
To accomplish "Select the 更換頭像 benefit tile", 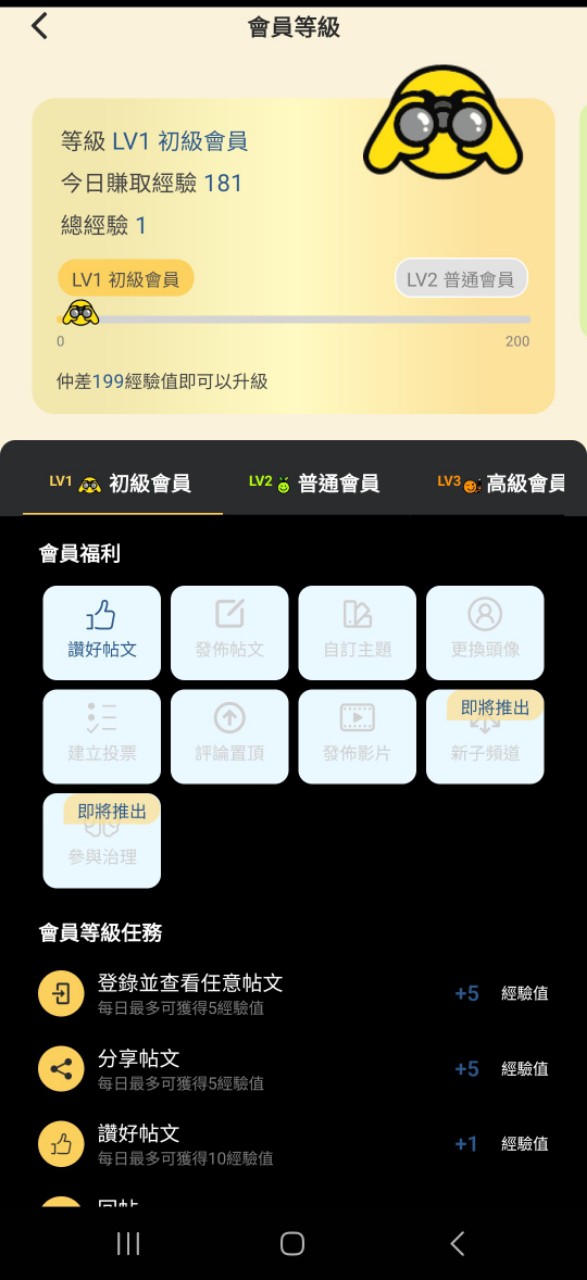I will click(485, 633).
